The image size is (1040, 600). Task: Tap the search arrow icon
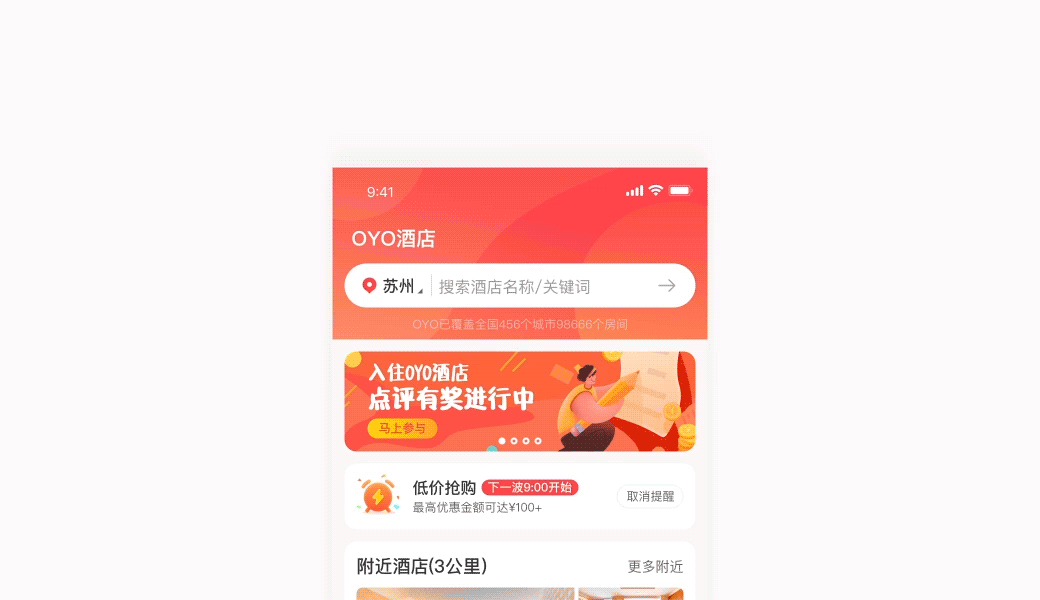667,286
